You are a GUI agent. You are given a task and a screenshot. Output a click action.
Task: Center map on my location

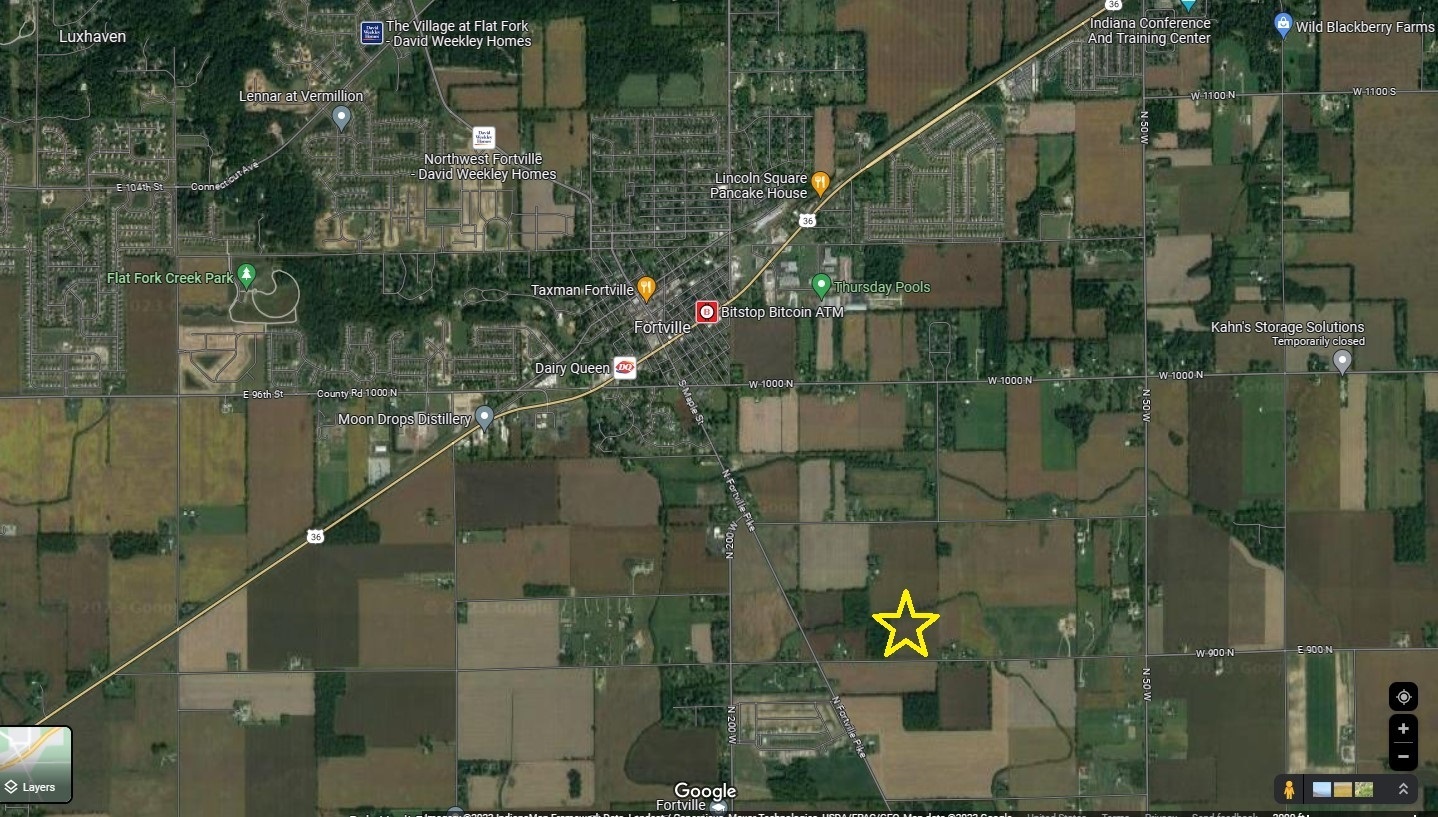(1403, 697)
